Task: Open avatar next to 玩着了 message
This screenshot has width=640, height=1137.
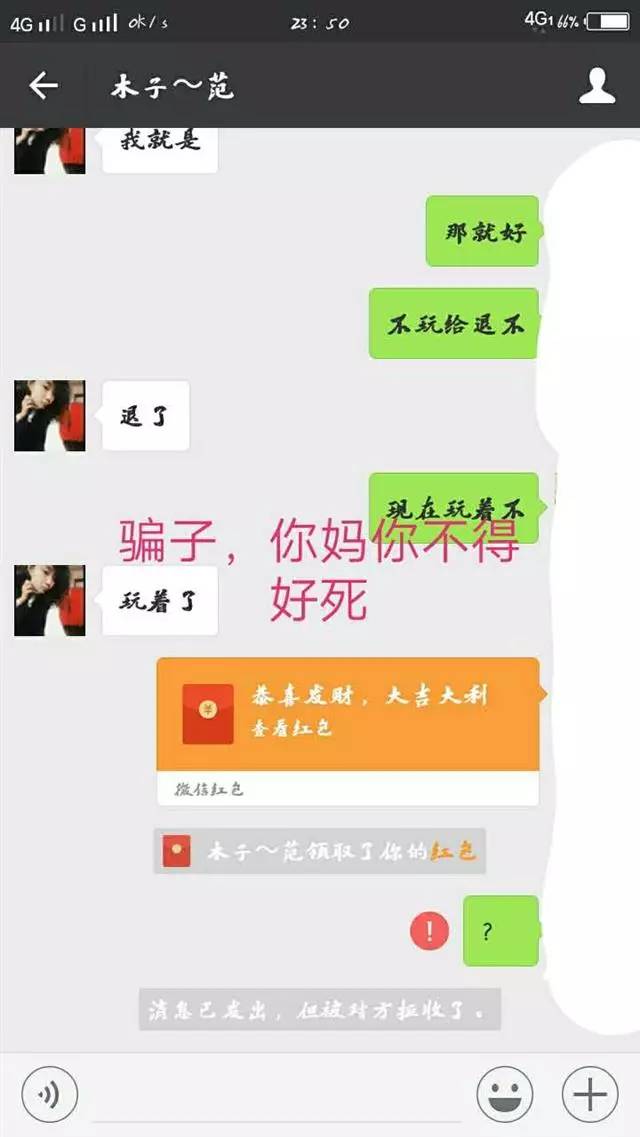Action: (50, 600)
